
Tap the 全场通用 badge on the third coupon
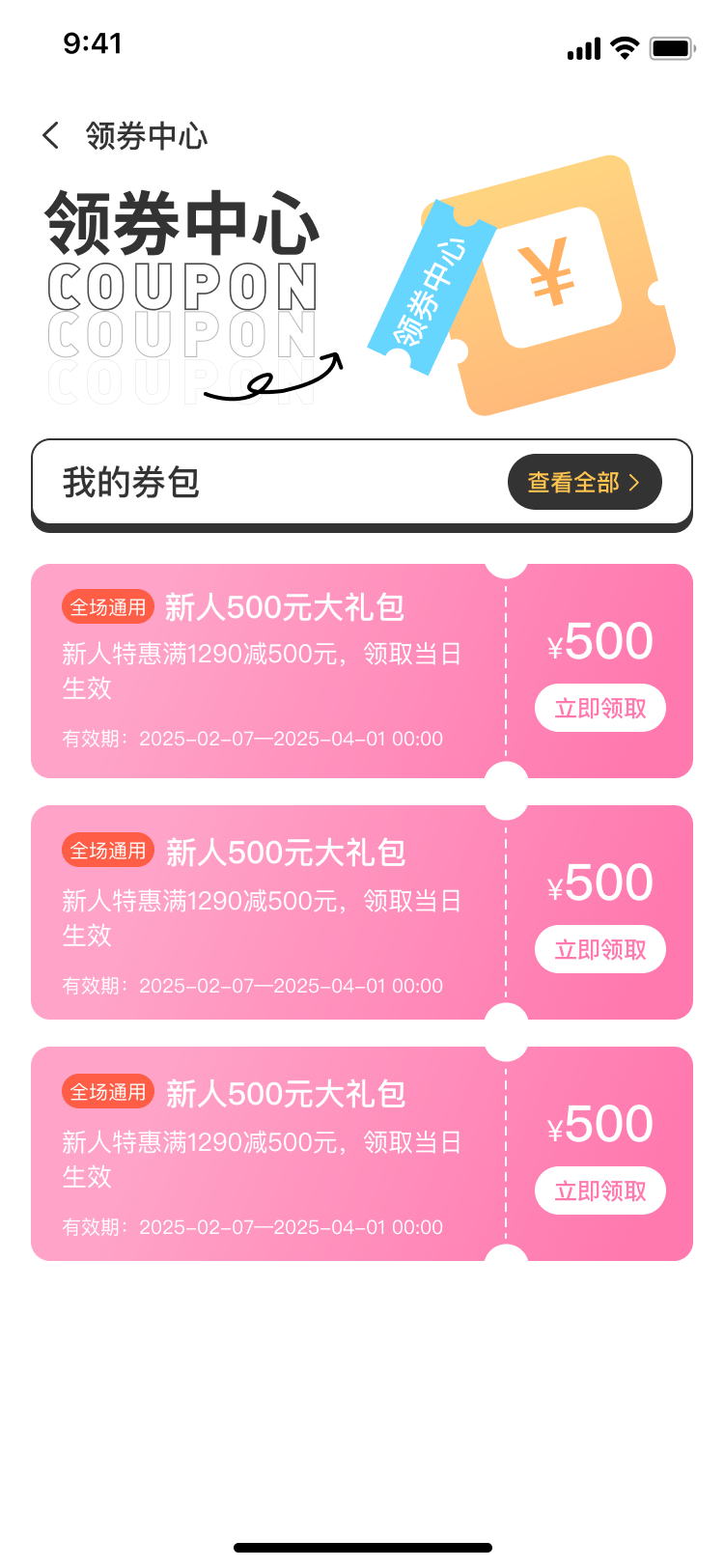tap(107, 1091)
